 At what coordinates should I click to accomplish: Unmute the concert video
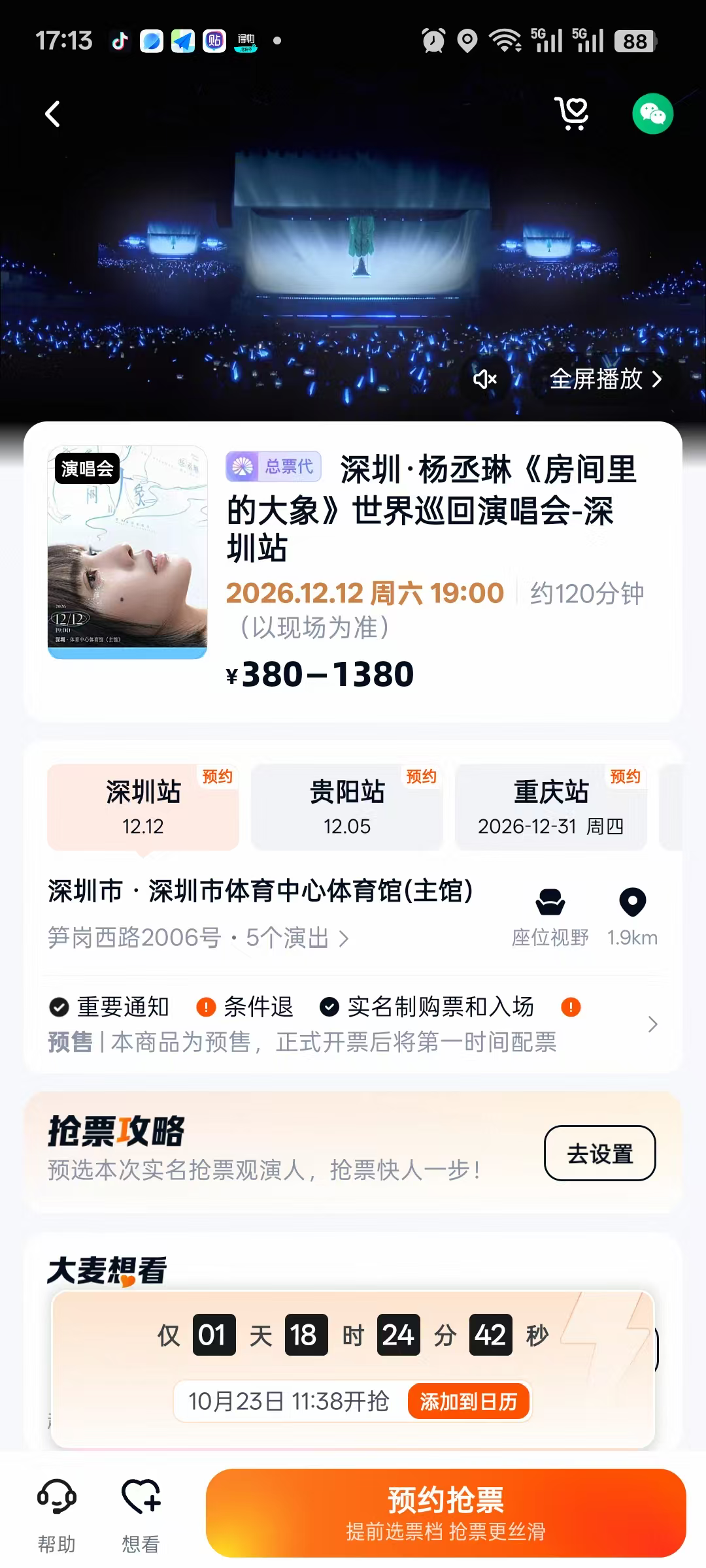[x=485, y=378]
